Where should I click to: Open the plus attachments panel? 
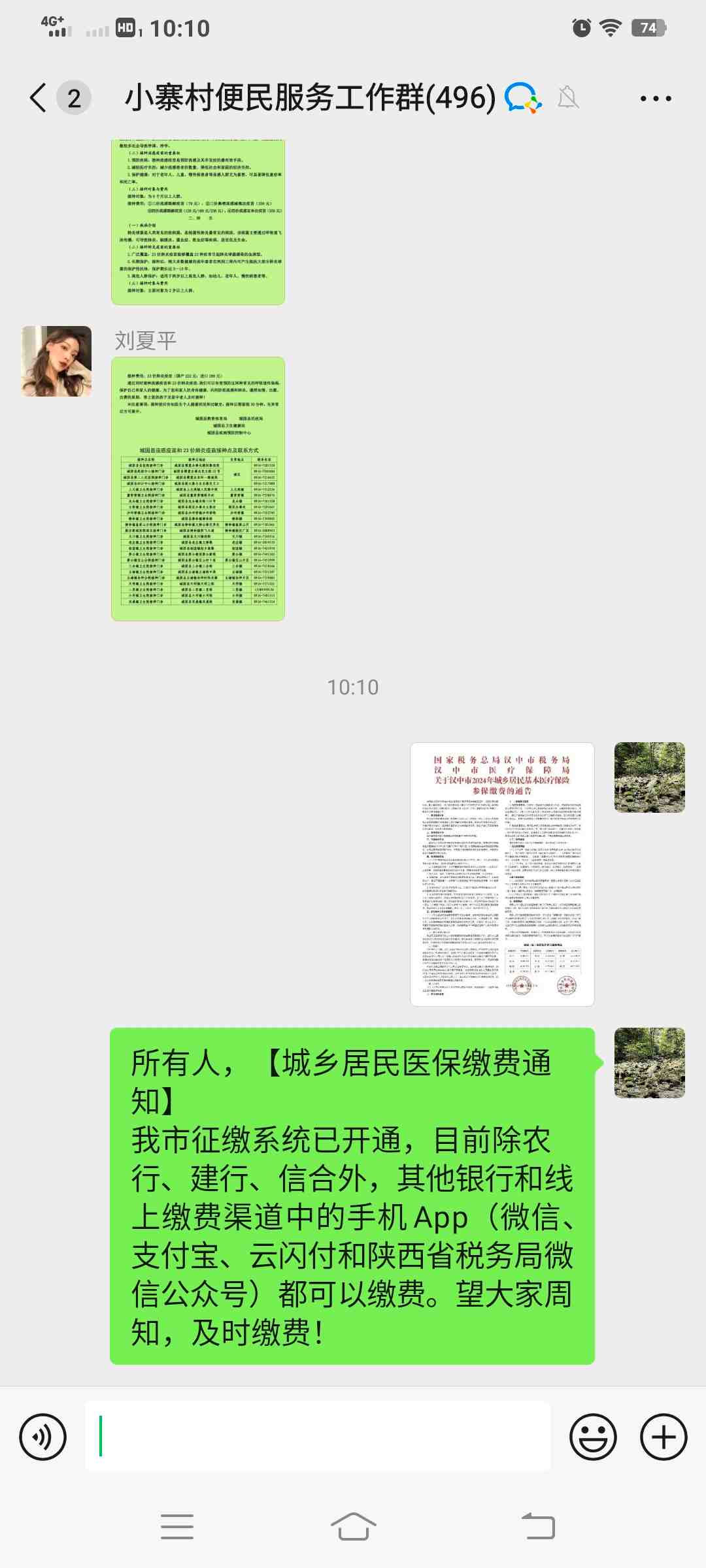(x=664, y=1437)
